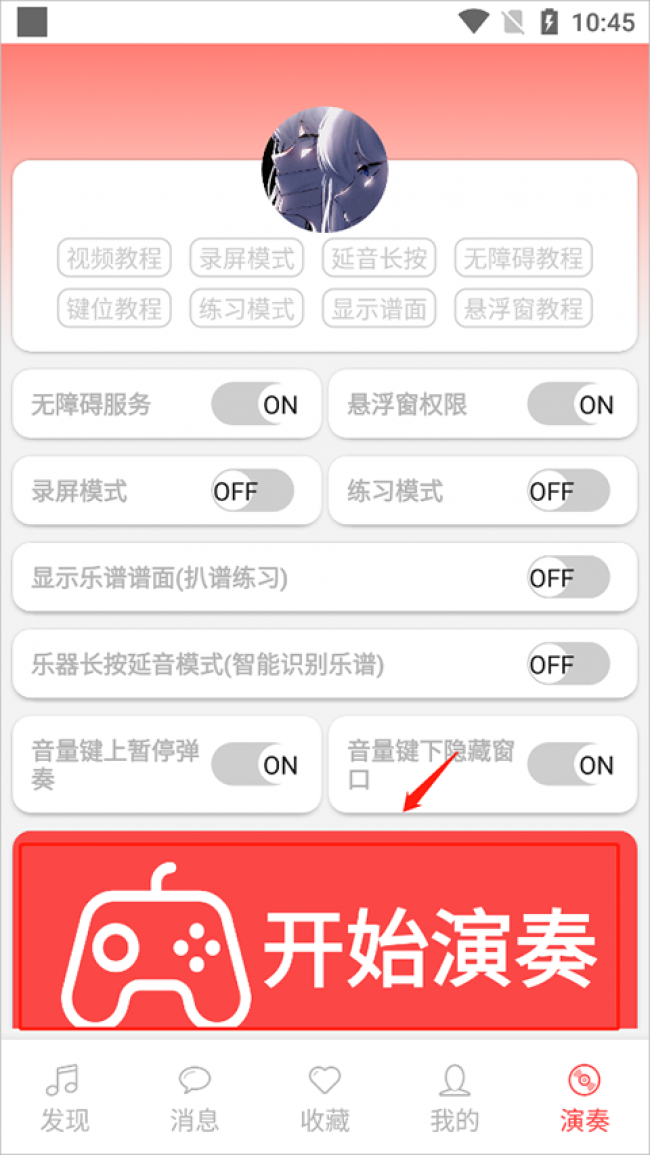Disable 音量键下隐藏窗口 switch

coord(569,765)
